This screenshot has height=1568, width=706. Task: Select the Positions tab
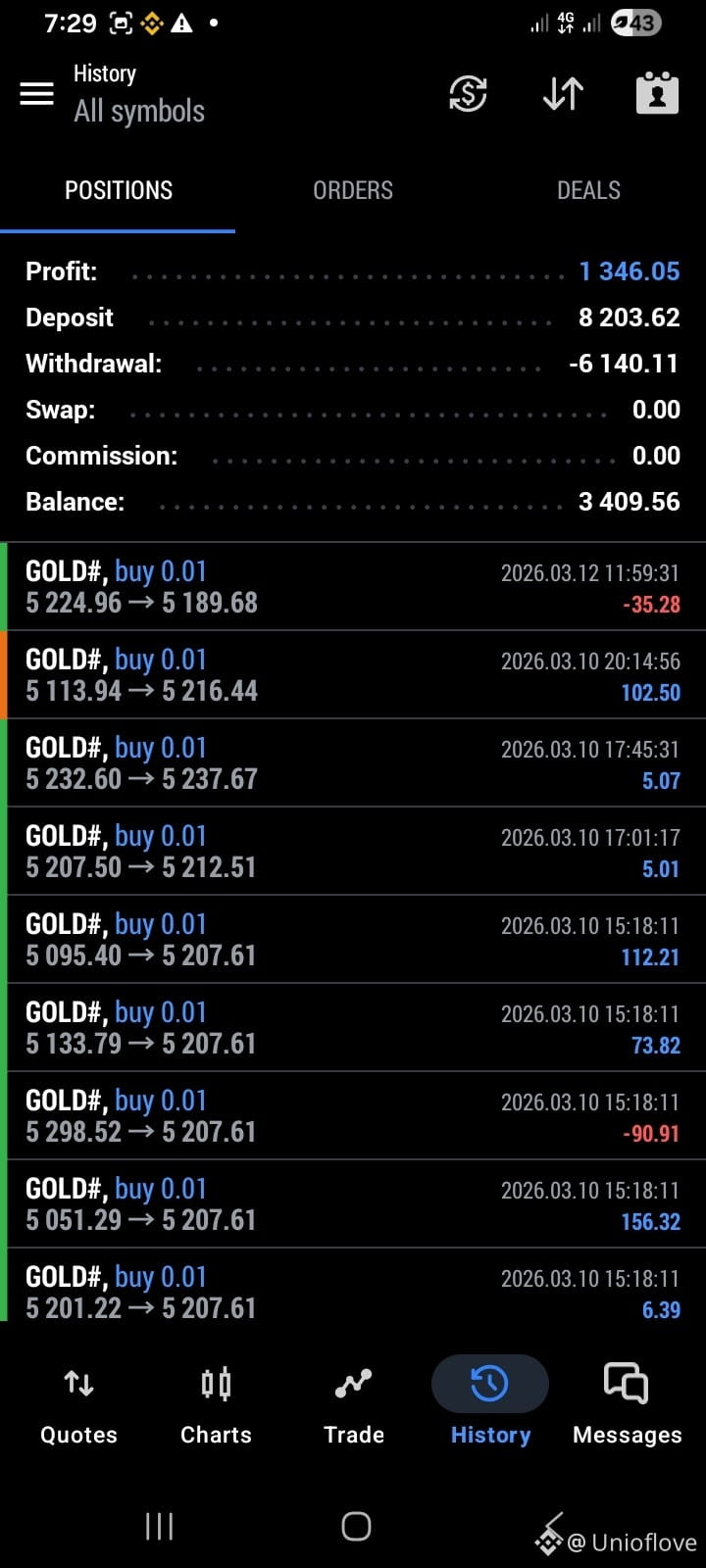click(118, 190)
